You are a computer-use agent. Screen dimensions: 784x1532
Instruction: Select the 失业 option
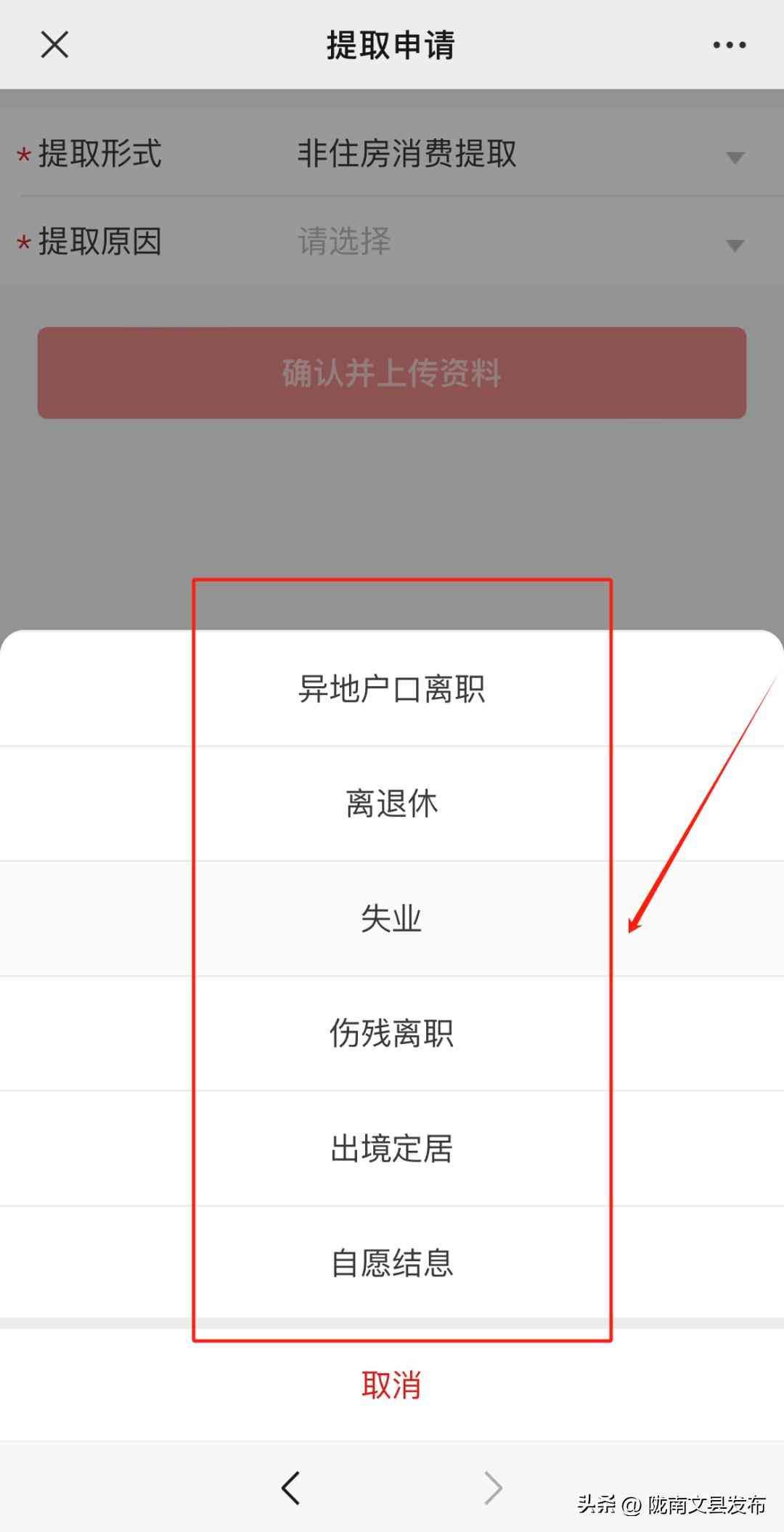[391, 918]
